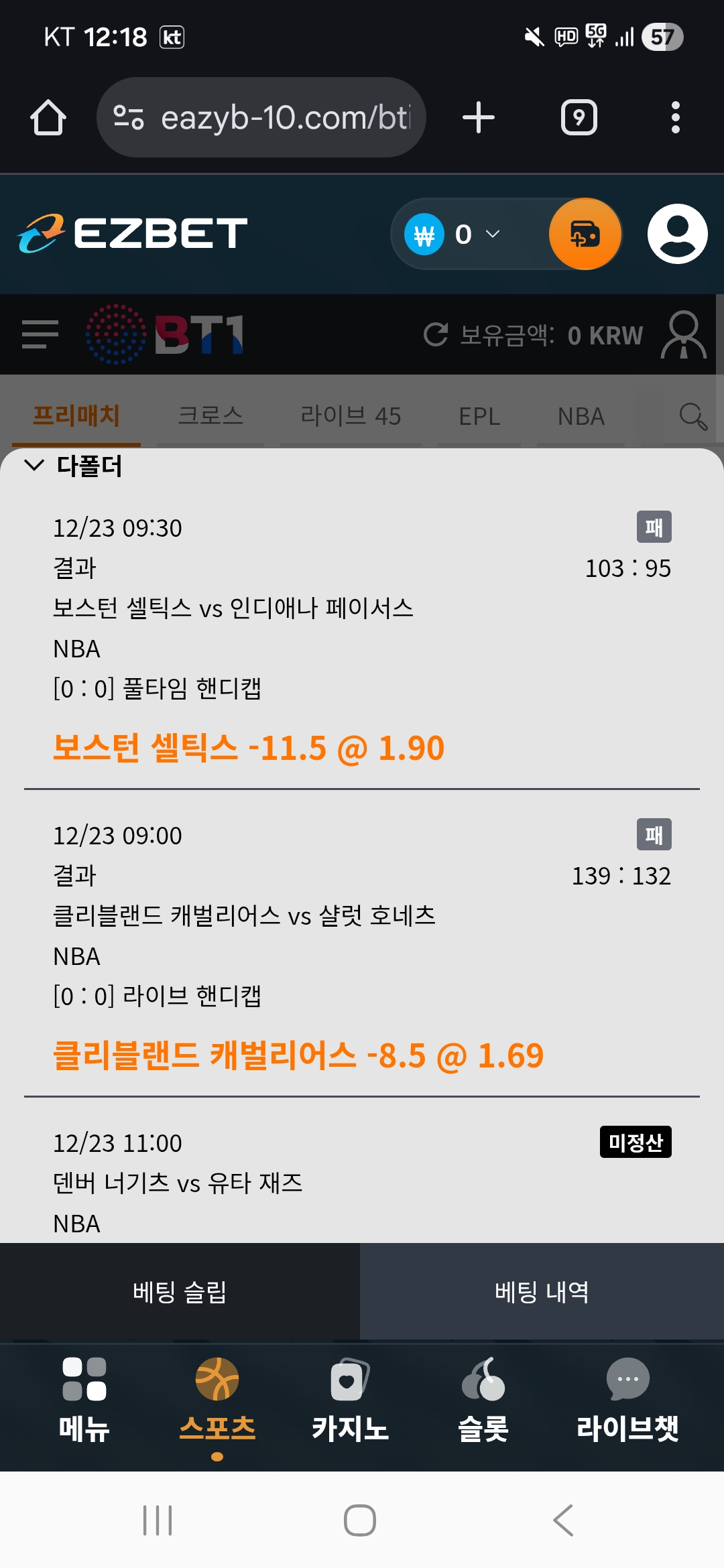Collapse the 다폴더 section
This screenshot has width=724, height=1568.
tap(35, 466)
